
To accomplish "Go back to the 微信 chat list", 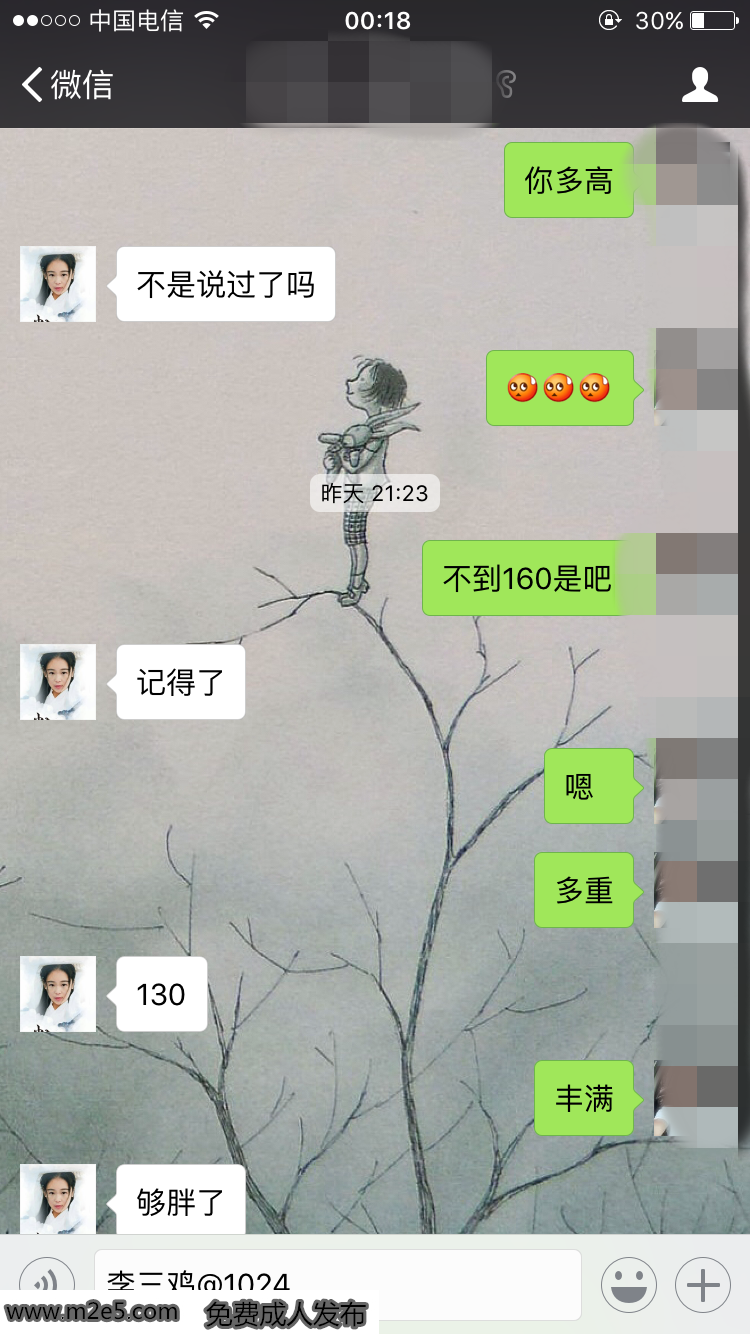I will (66, 85).
